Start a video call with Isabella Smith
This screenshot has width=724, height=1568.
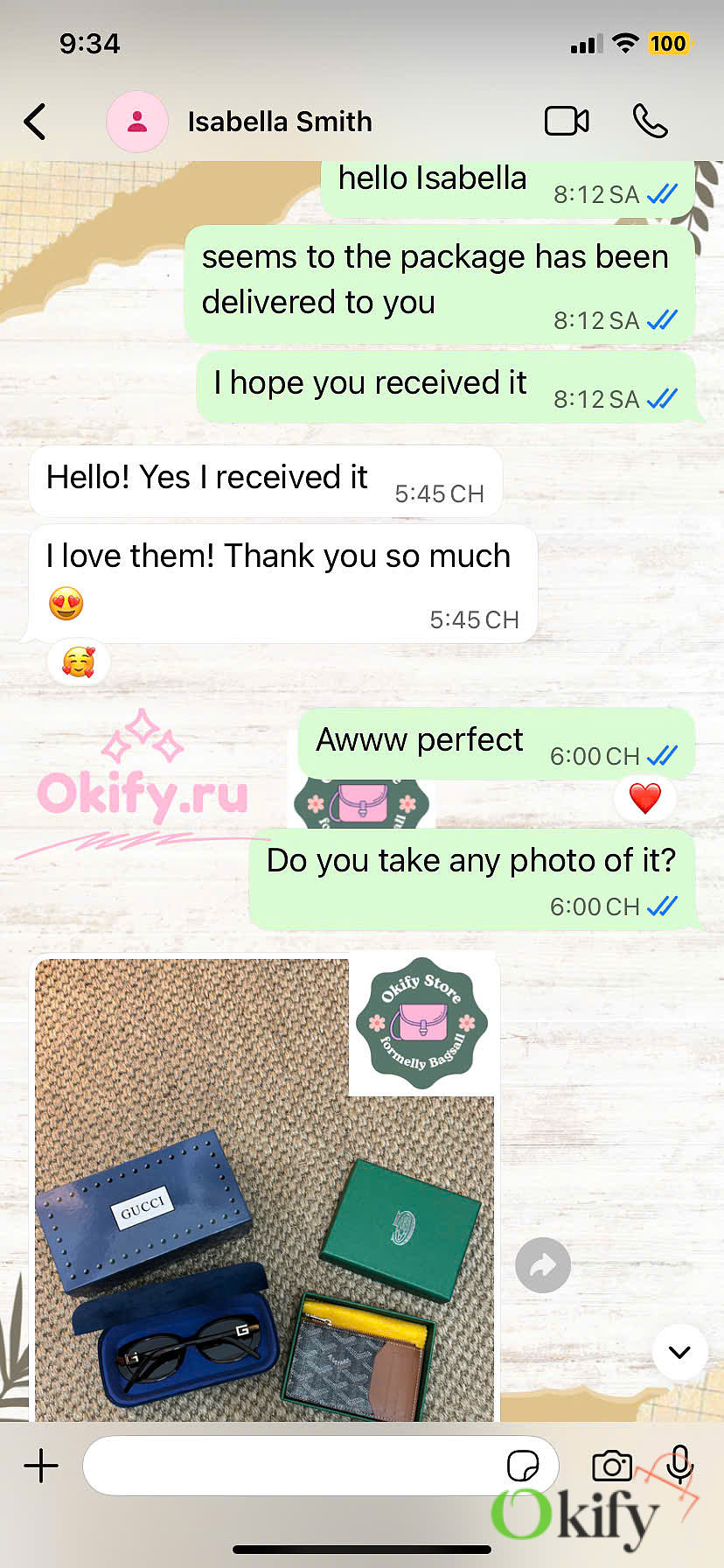coord(567,122)
